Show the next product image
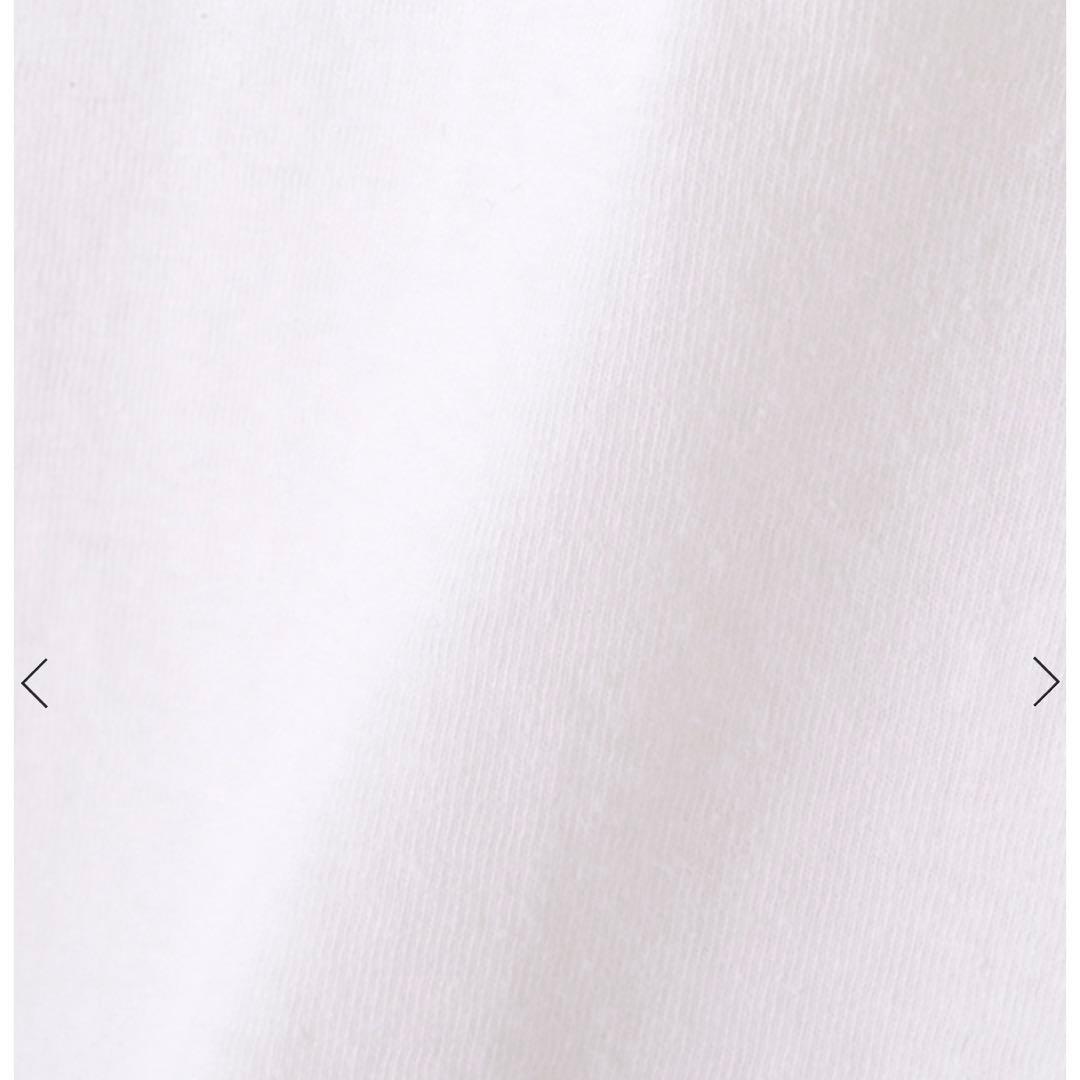The image size is (1080, 1080). [1045, 682]
